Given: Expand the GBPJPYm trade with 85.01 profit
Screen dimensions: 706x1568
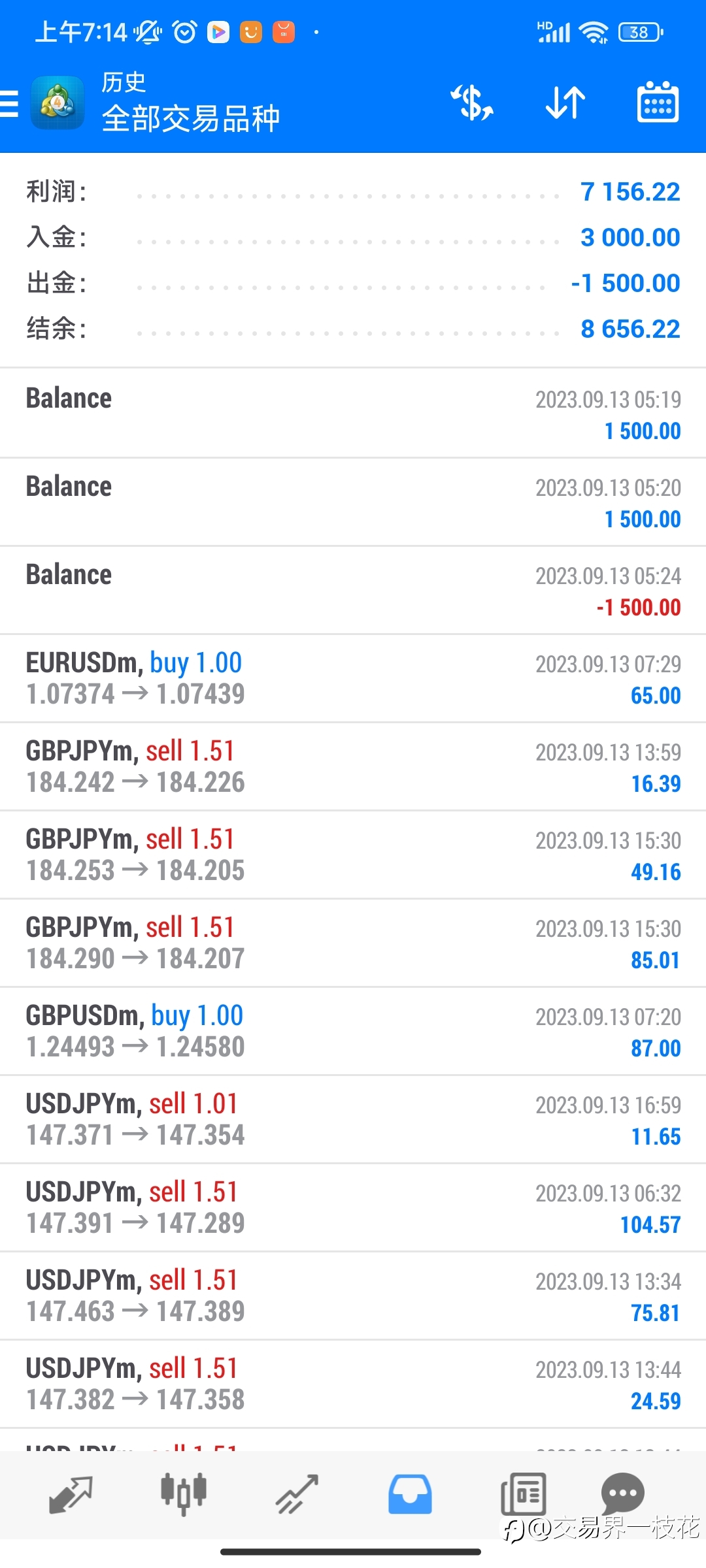Looking at the screenshot, I should pyautogui.click(x=353, y=943).
